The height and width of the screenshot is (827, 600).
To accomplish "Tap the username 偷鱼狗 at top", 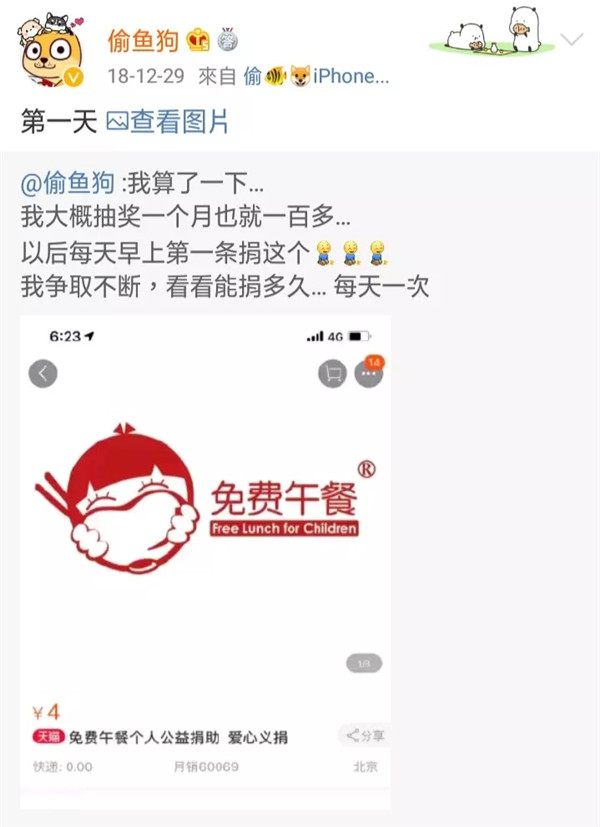I will (x=143, y=40).
